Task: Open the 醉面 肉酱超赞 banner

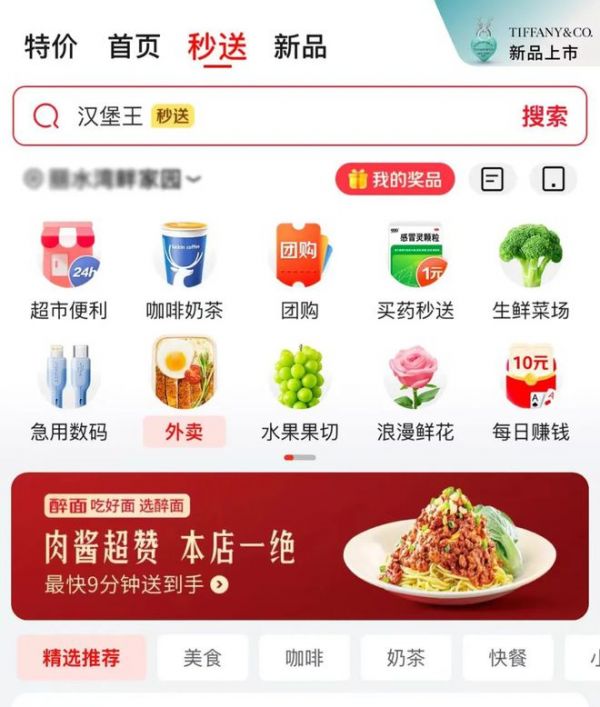Action: point(299,546)
